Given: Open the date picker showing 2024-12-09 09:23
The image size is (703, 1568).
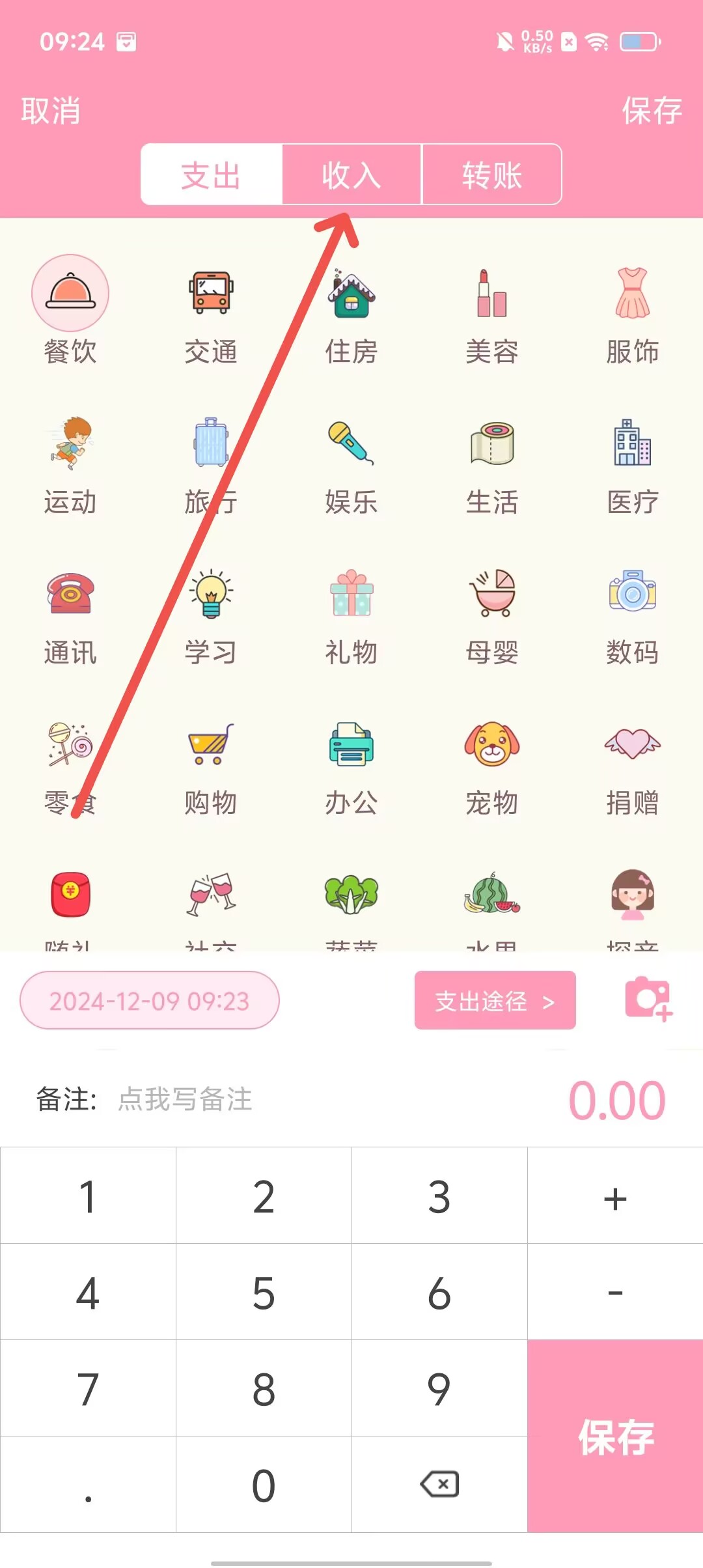Looking at the screenshot, I should tap(150, 1001).
